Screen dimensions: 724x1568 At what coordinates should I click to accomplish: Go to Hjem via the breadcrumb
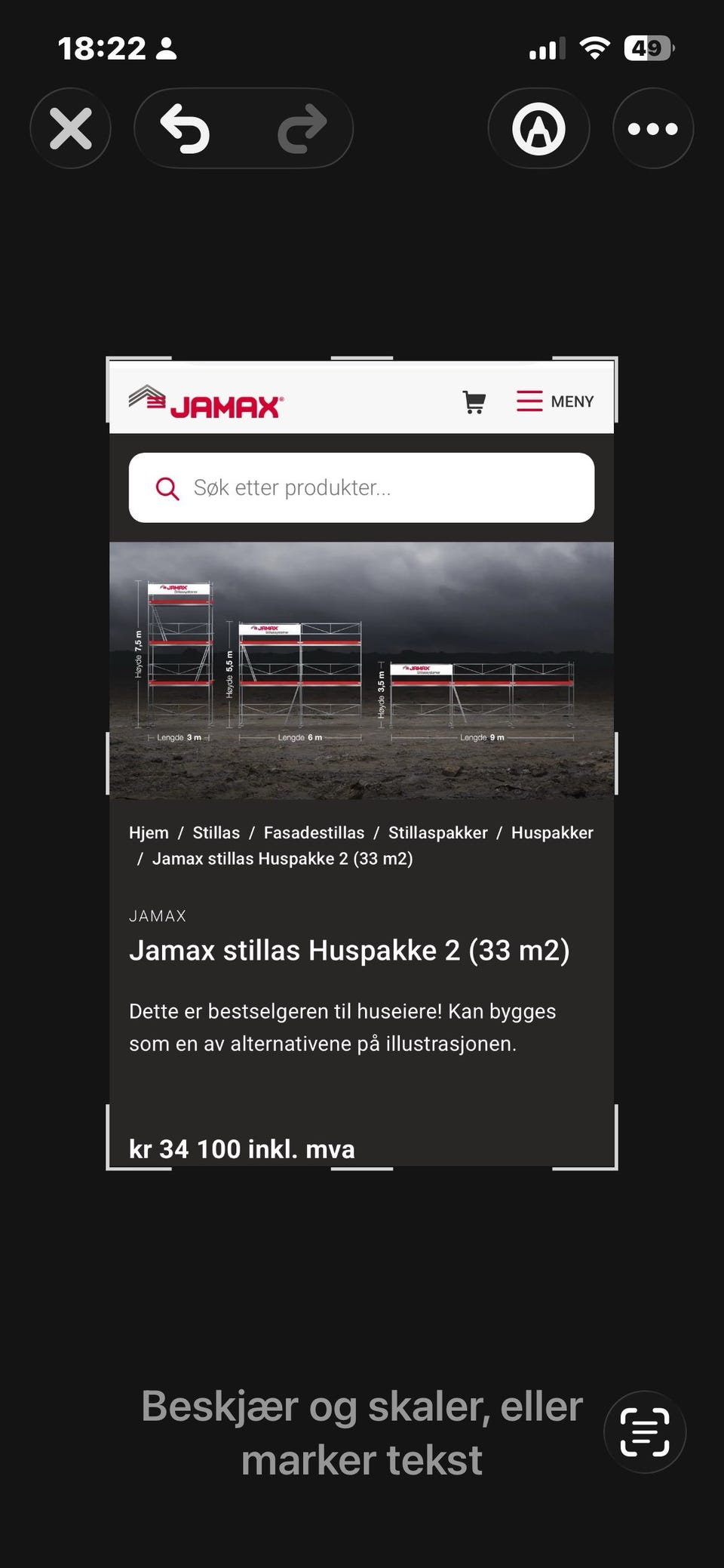pos(149,832)
